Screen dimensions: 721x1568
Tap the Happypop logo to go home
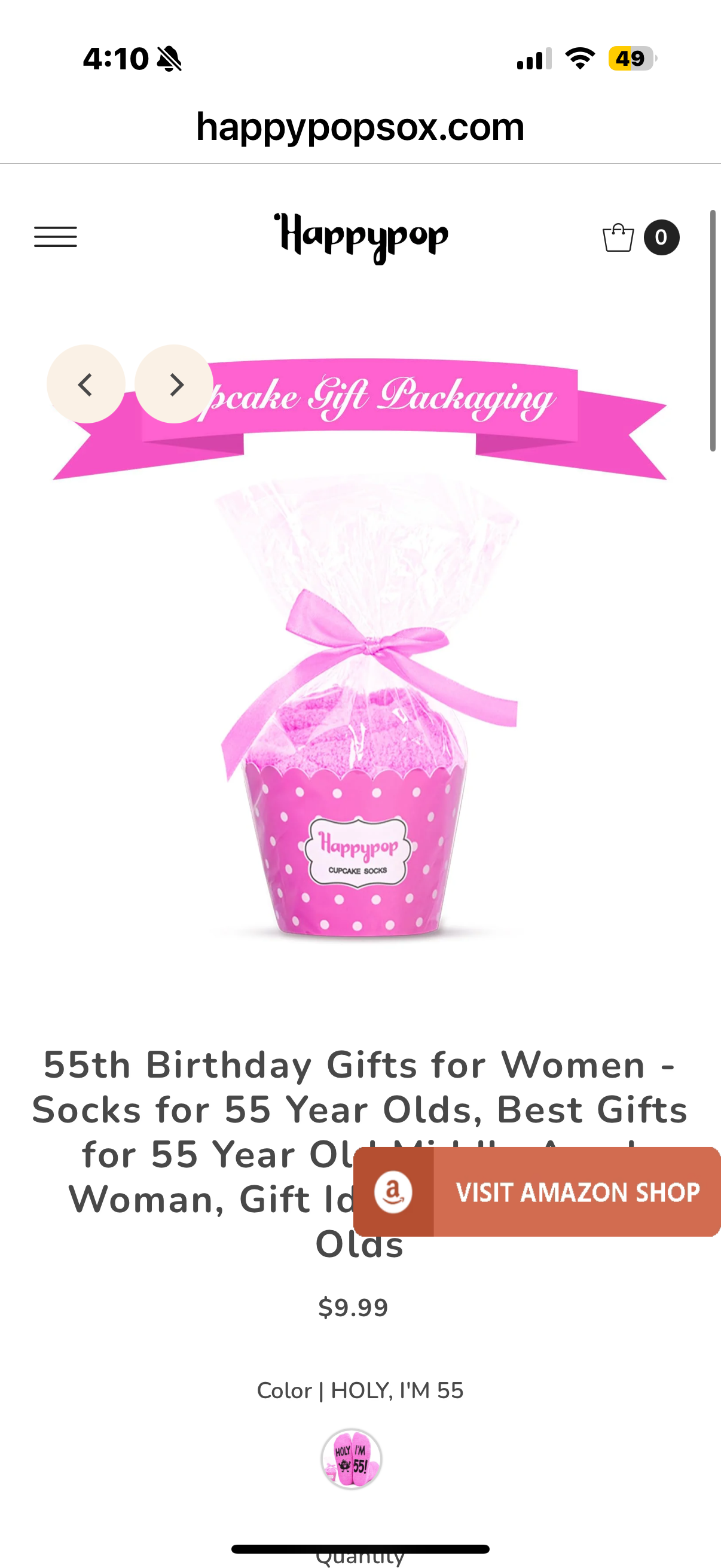pyautogui.click(x=361, y=237)
